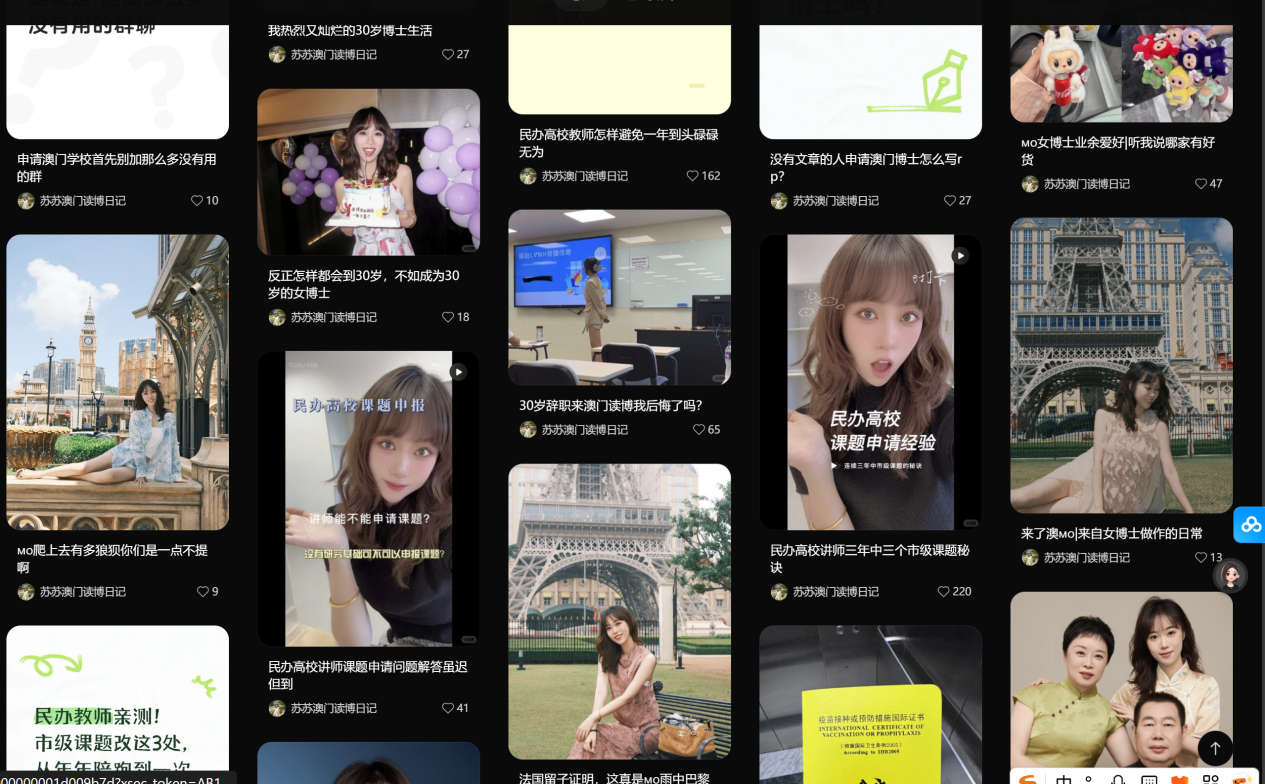Like the post '30岁辞职来澳门读博我后悔了吗?'
1265x784 pixels.
(699, 430)
